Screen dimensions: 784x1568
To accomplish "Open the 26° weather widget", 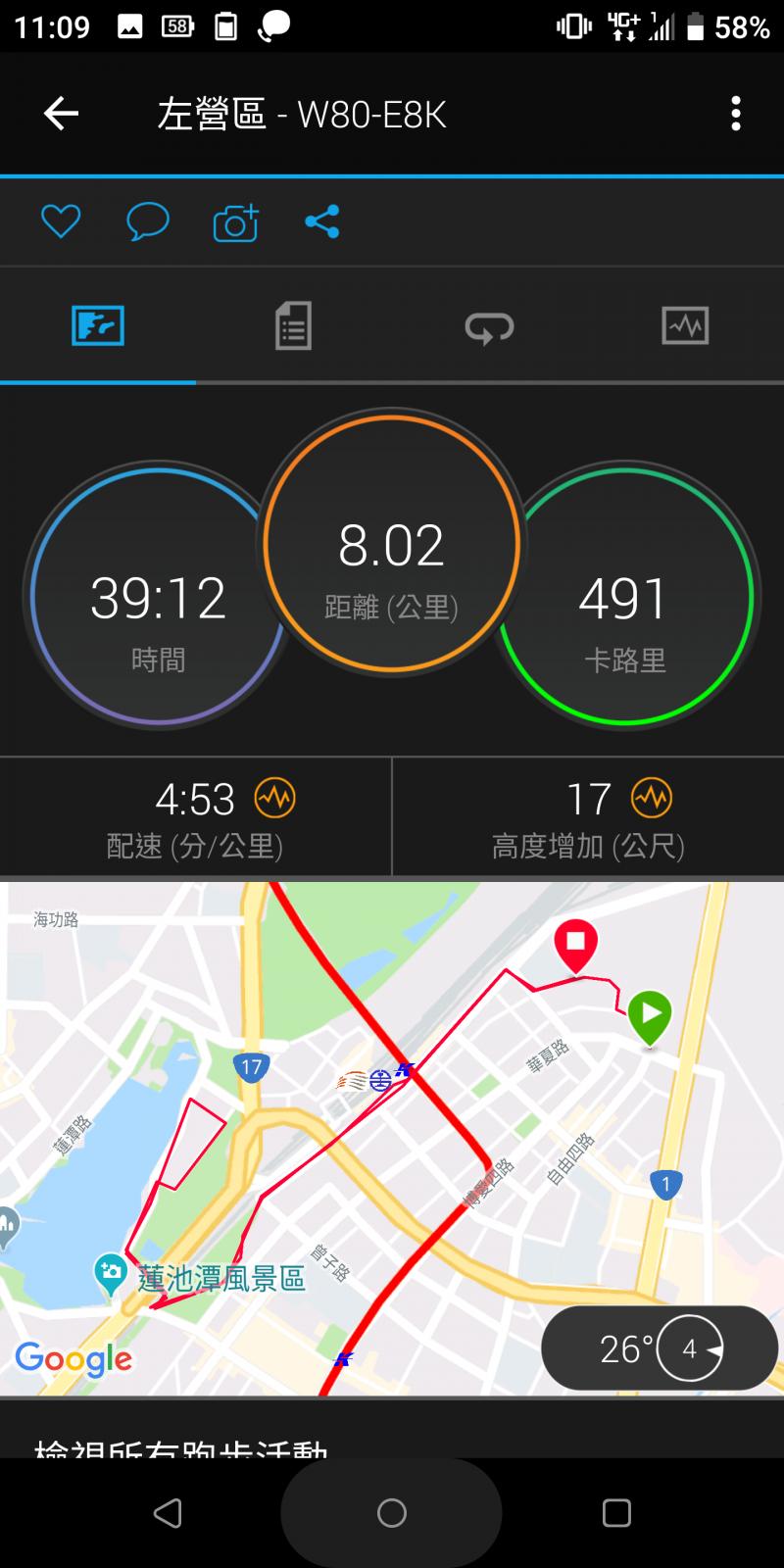I will [659, 1348].
